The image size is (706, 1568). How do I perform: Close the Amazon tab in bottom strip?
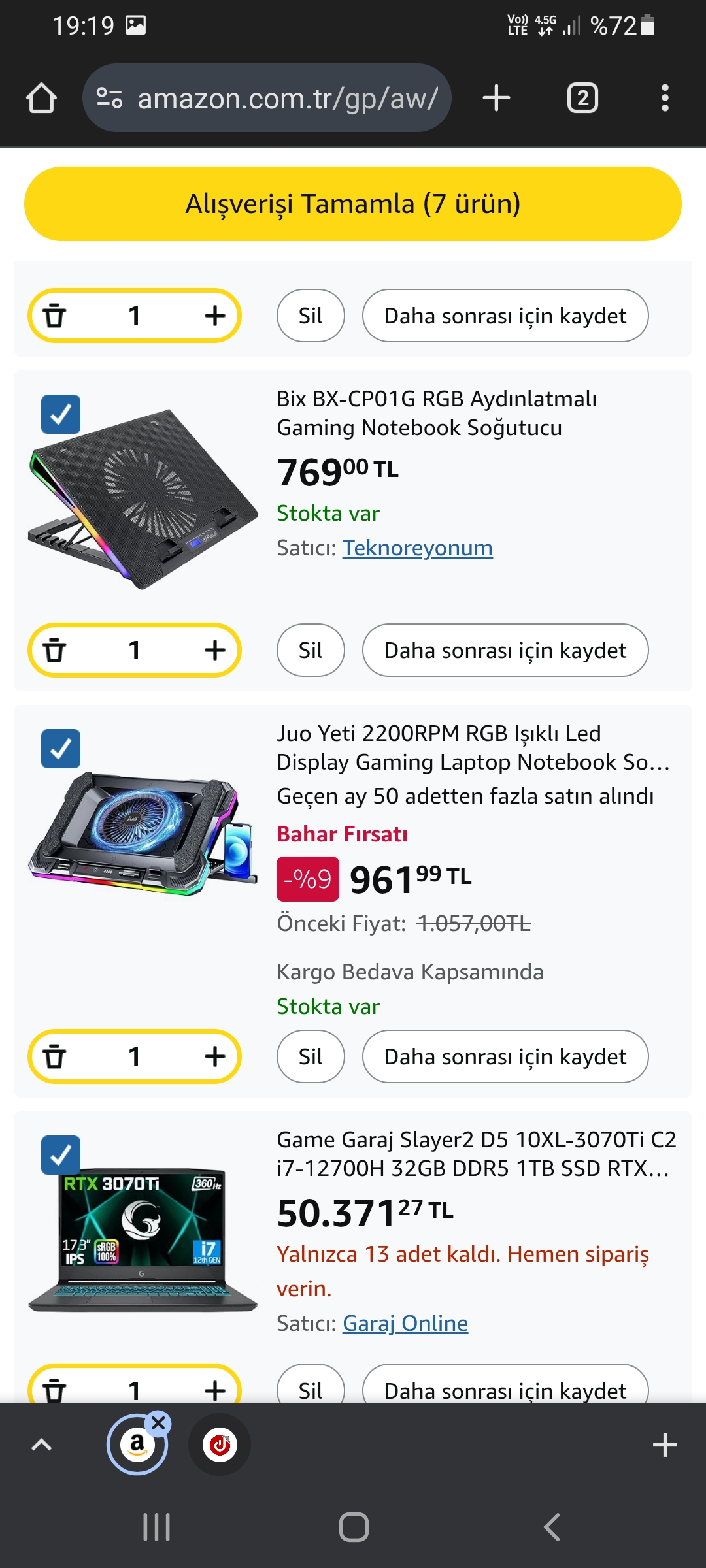[158, 1422]
